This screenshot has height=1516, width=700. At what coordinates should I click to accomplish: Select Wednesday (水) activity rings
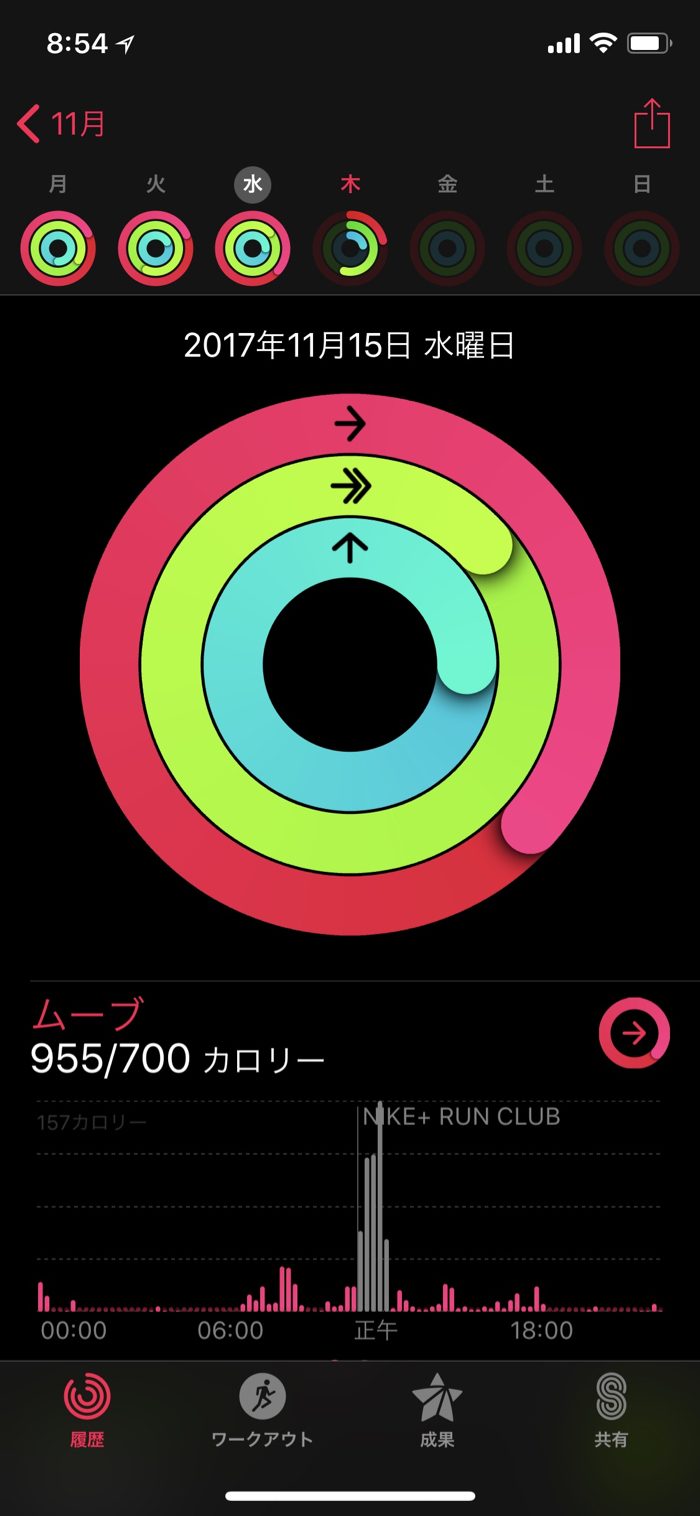click(x=252, y=248)
